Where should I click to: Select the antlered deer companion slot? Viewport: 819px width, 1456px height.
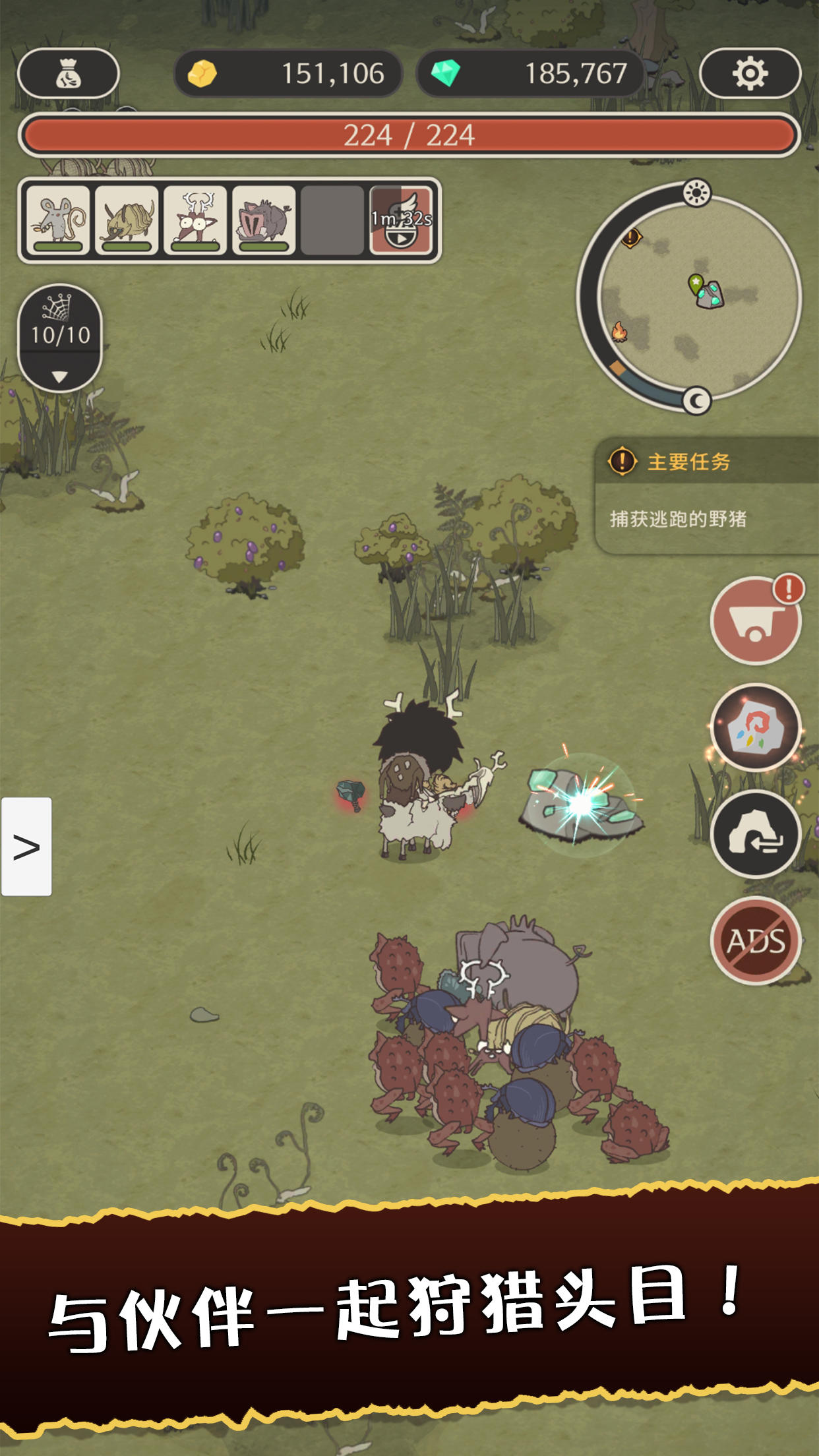coord(195,220)
